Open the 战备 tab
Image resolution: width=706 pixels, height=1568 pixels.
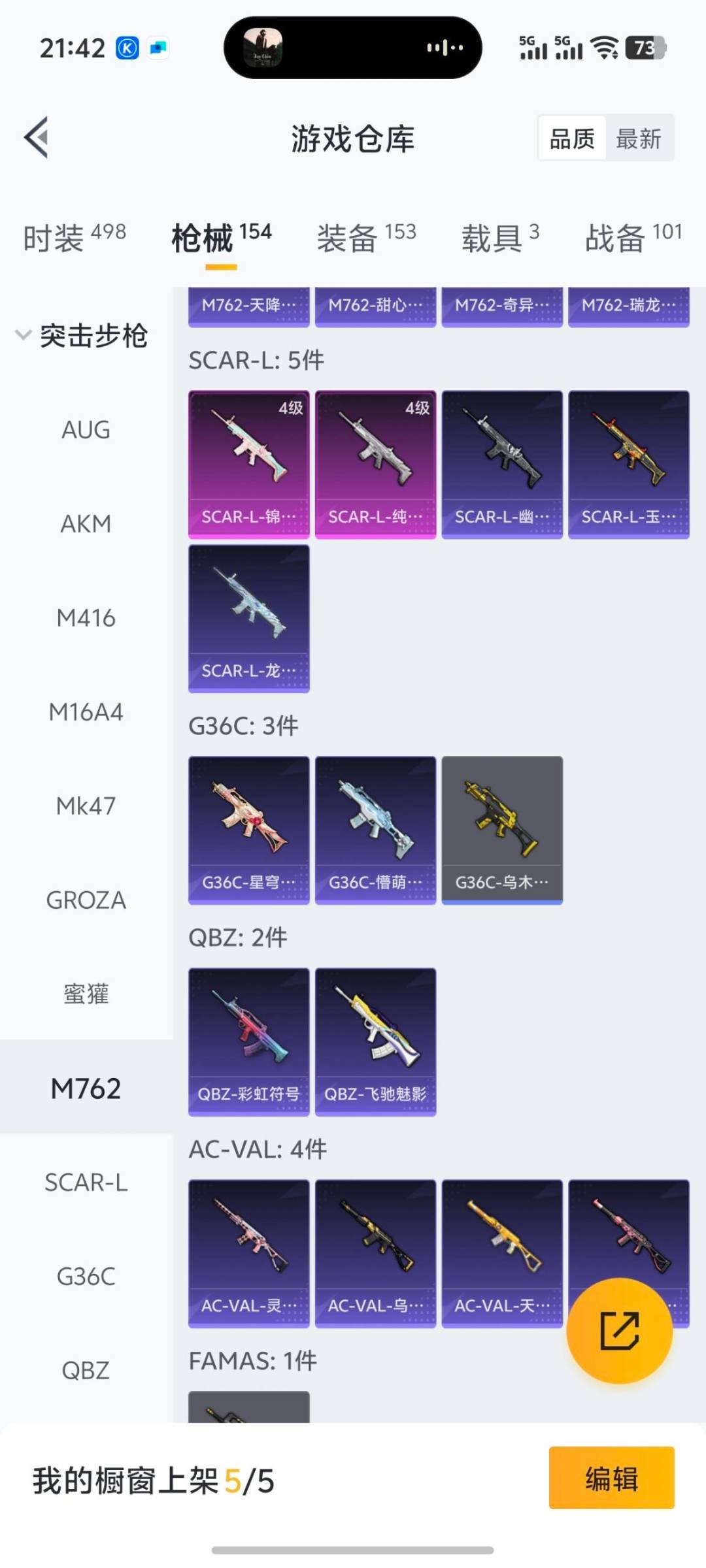tap(633, 237)
